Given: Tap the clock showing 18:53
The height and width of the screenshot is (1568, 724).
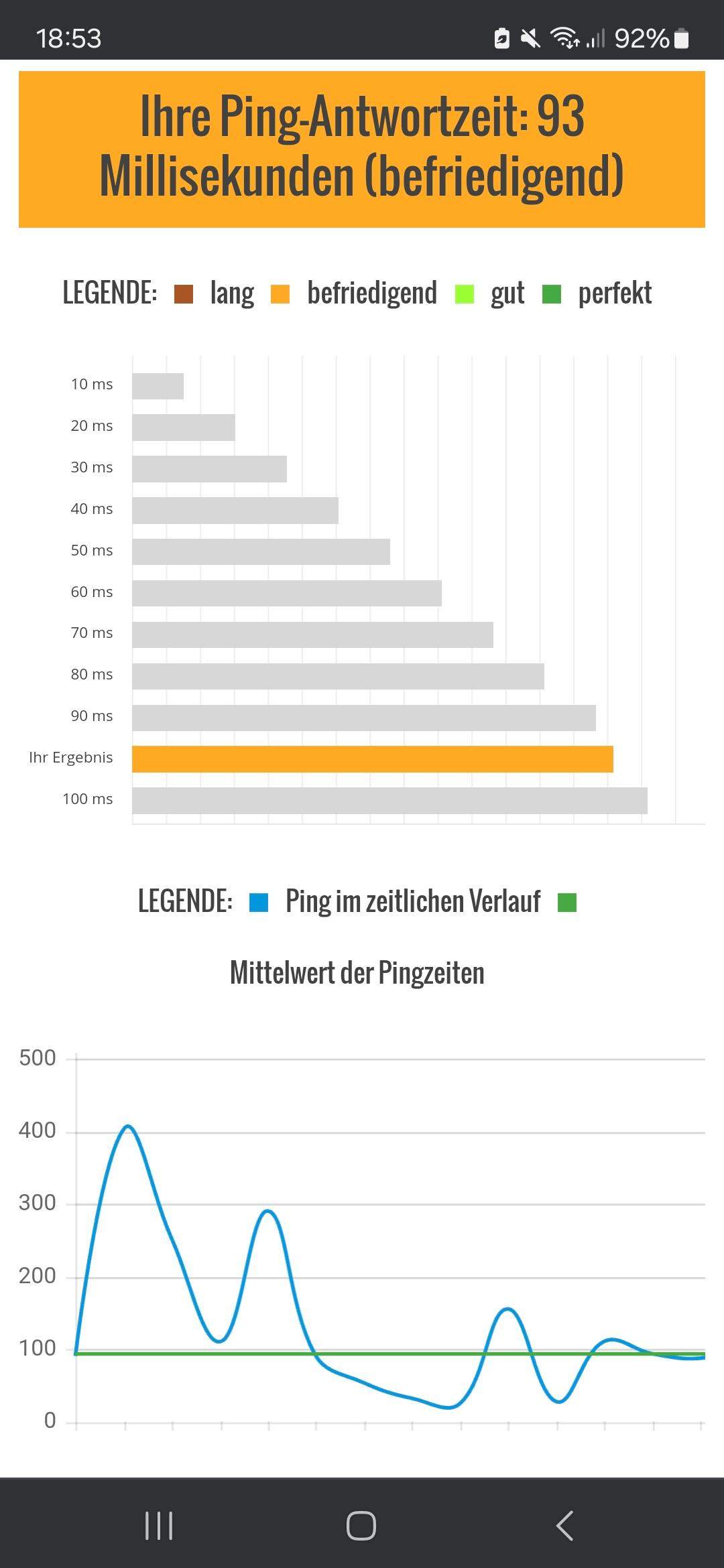Looking at the screenshot, I should 70,38.
